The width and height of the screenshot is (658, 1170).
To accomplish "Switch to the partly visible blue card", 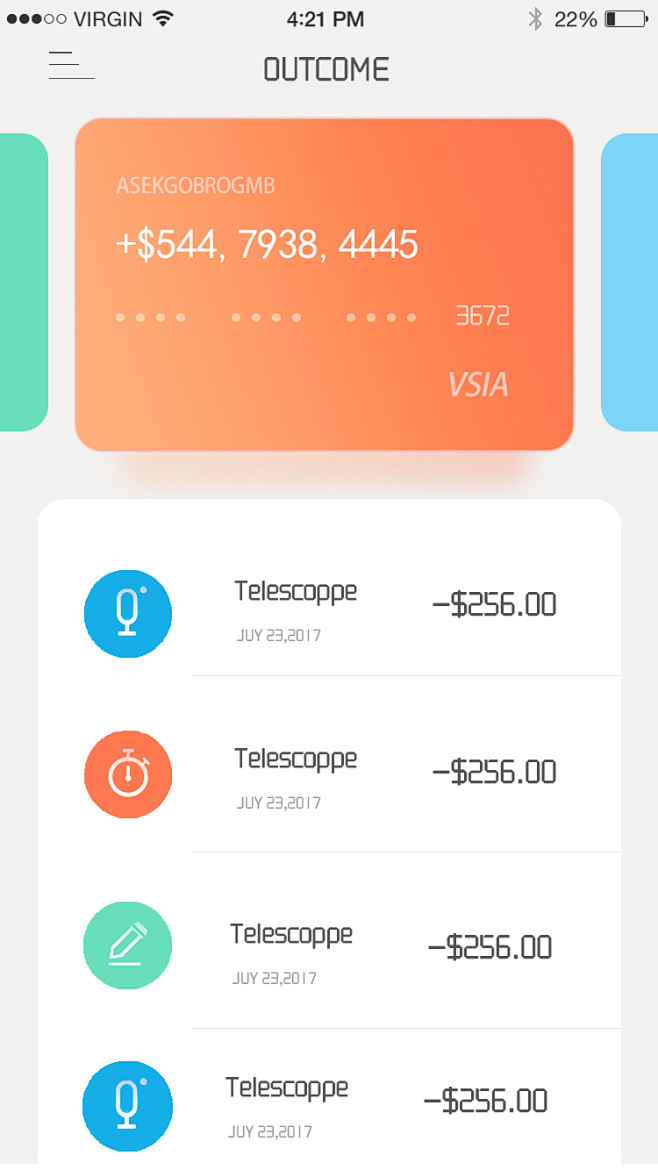I will [x=630, y=282].
